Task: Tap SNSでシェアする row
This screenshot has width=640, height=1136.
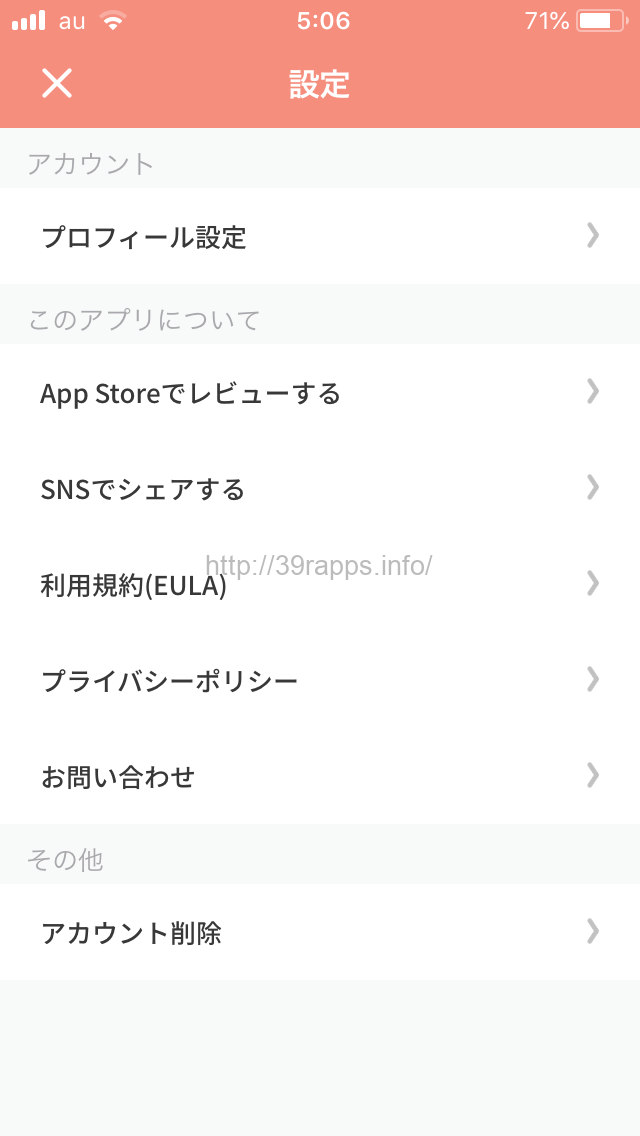Action: [320, 489]
